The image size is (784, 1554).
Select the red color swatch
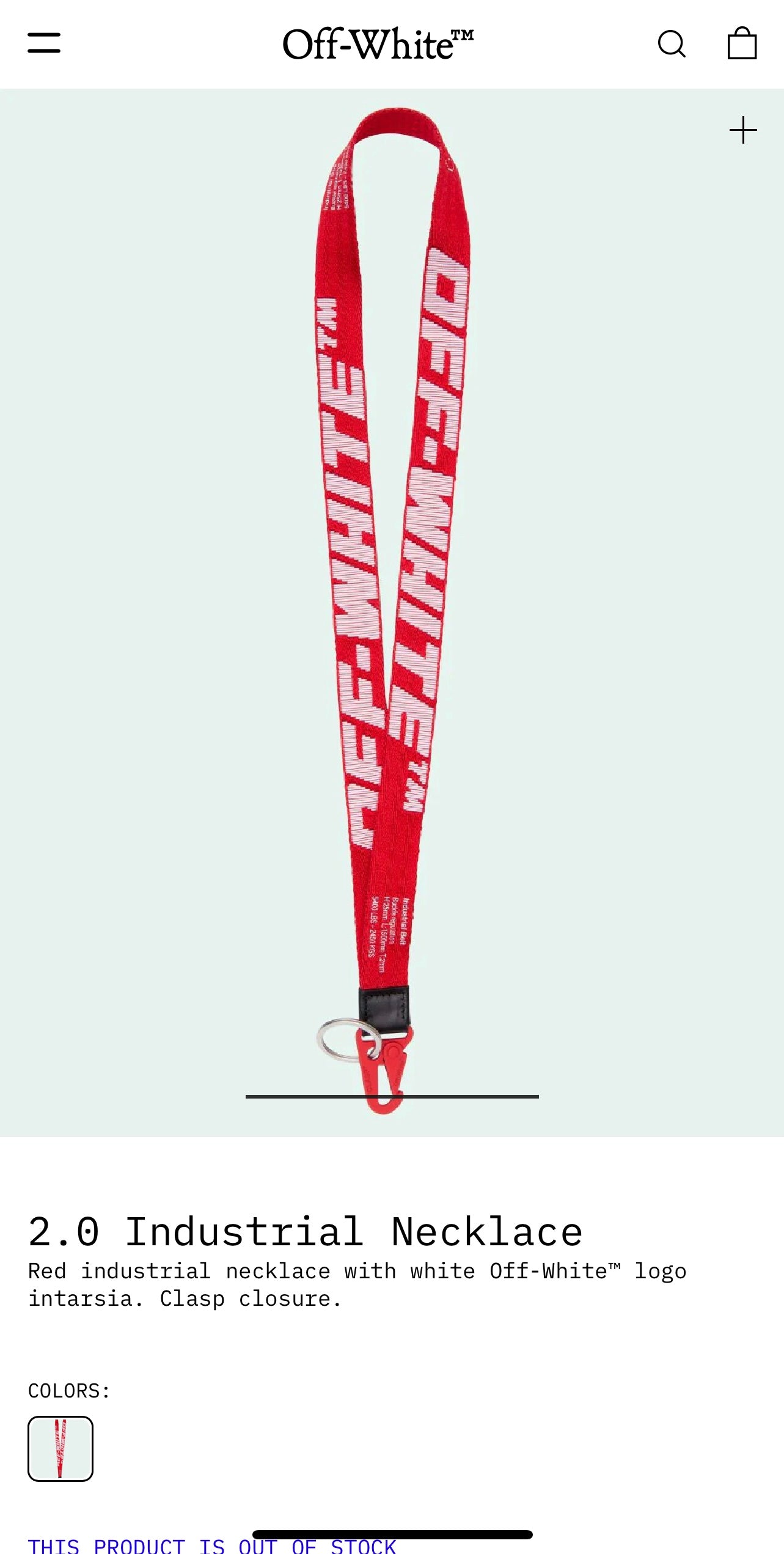coord(60,1448)
